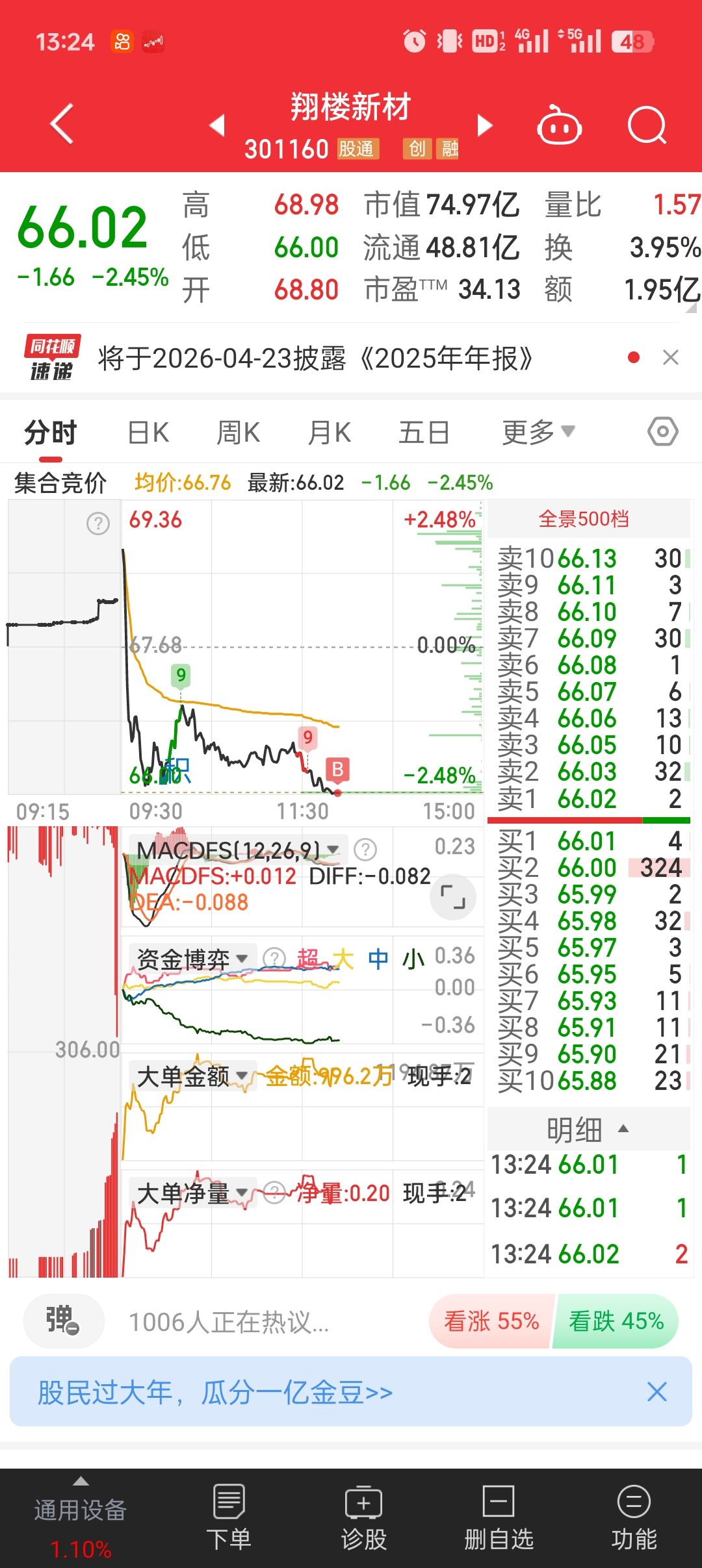Open 全景500档 order book depth
The width and height of the screenshot is (702, 1568).
coord(583,519)
